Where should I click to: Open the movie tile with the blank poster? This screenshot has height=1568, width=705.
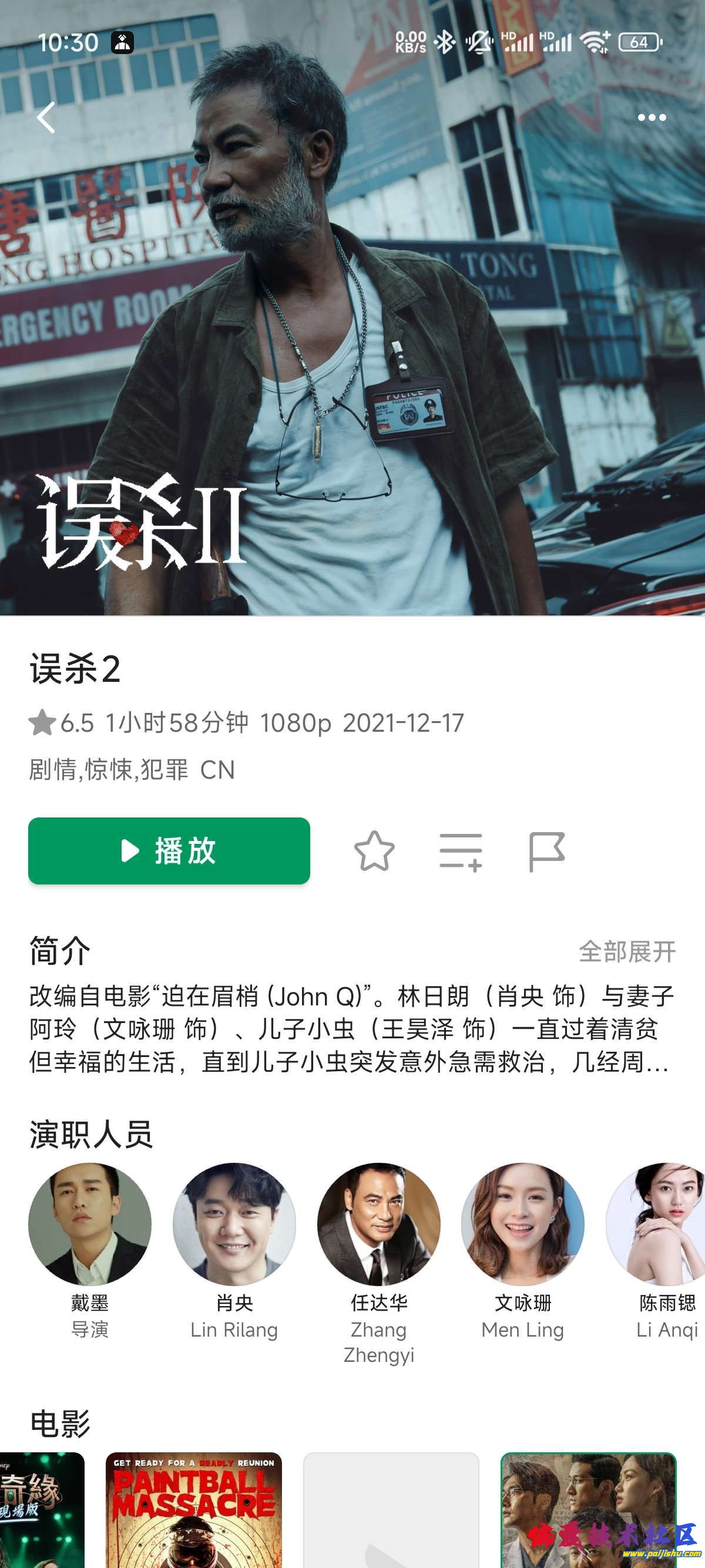(x=391, y=1509)
